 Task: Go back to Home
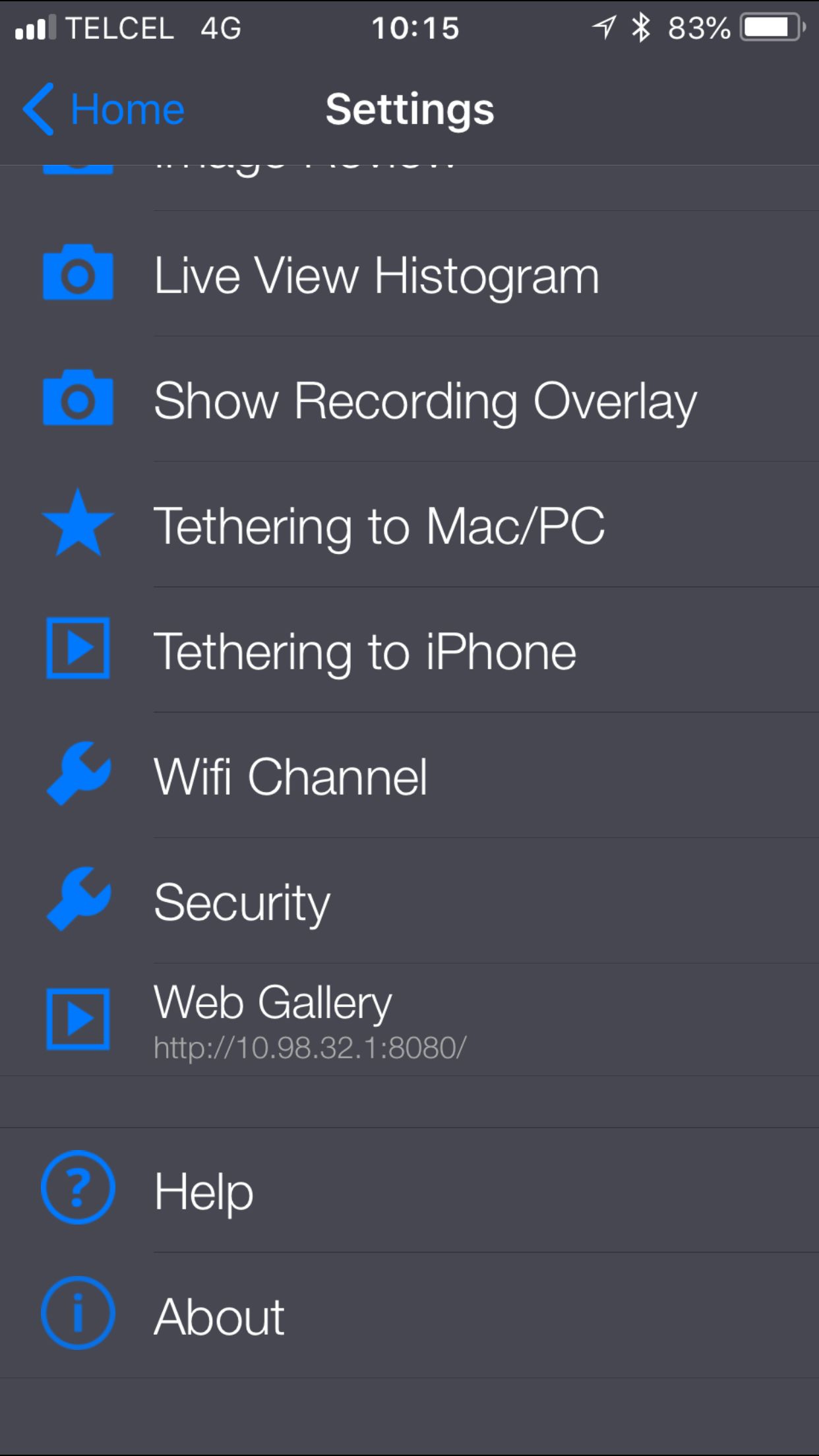coord(104,109)
